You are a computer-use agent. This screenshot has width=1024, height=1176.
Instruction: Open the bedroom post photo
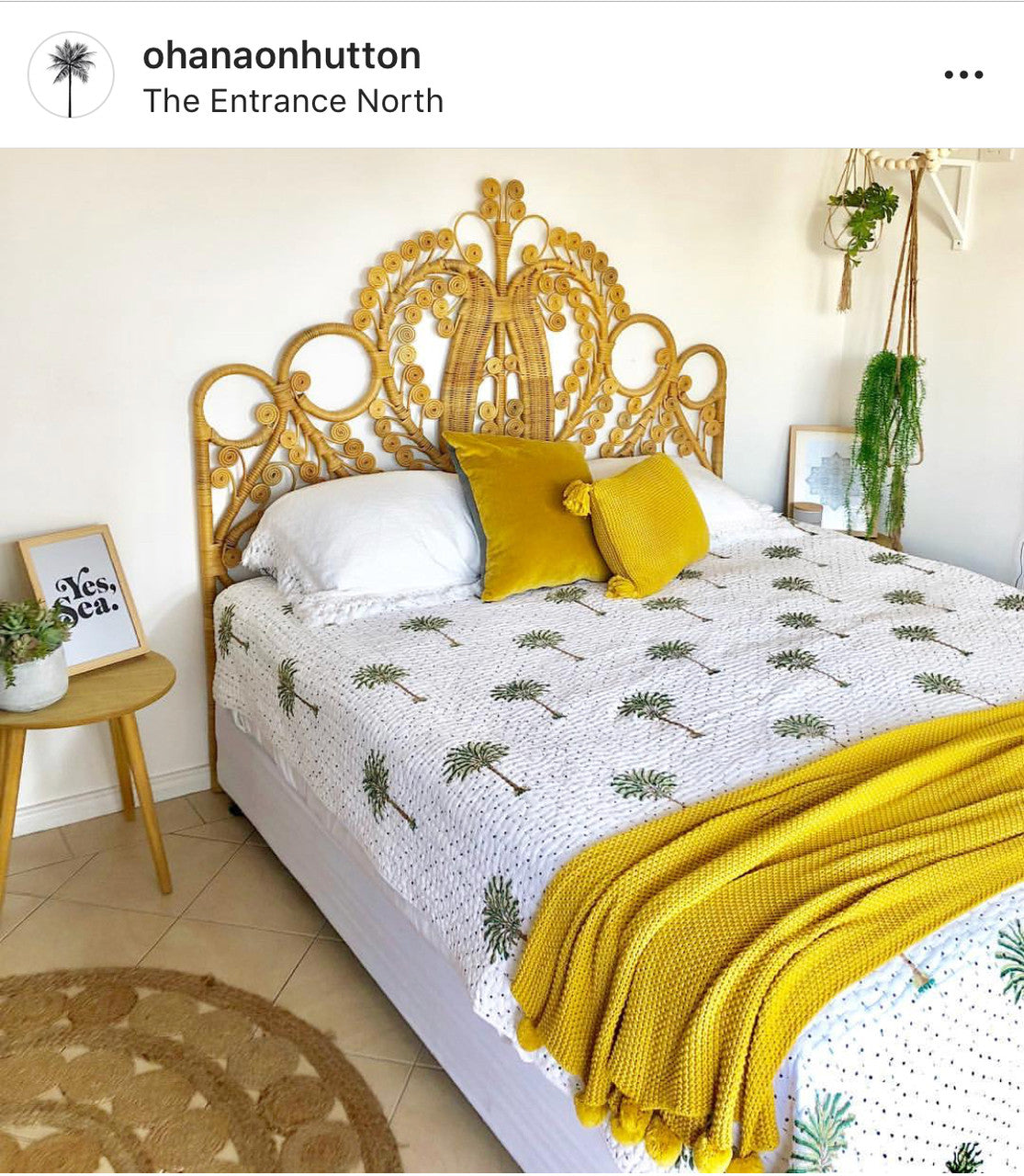[512, 661]
